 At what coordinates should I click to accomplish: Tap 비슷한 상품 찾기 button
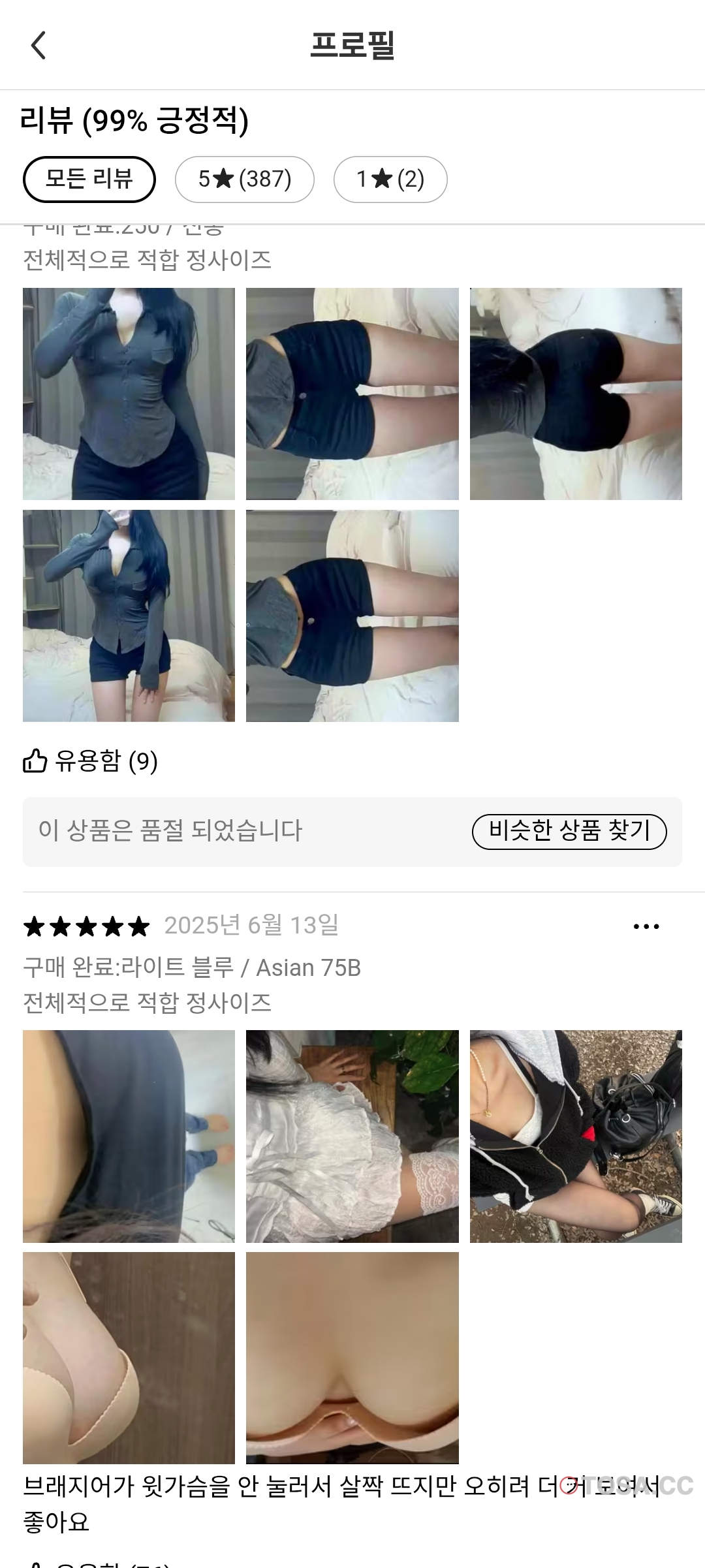(569, 831)
